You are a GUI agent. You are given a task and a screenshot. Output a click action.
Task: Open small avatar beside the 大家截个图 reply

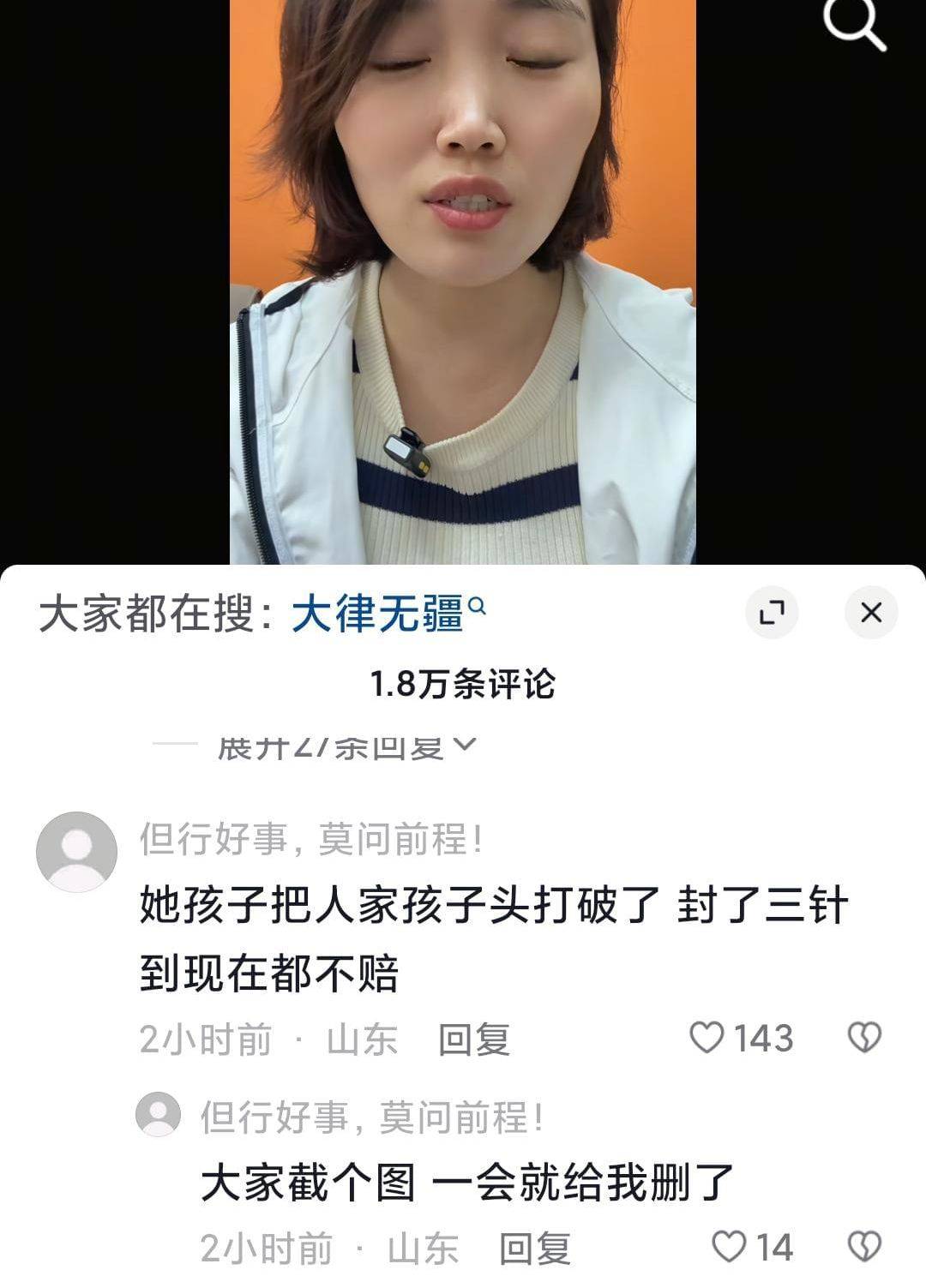pyautogui.click(x=159, y=1114)
